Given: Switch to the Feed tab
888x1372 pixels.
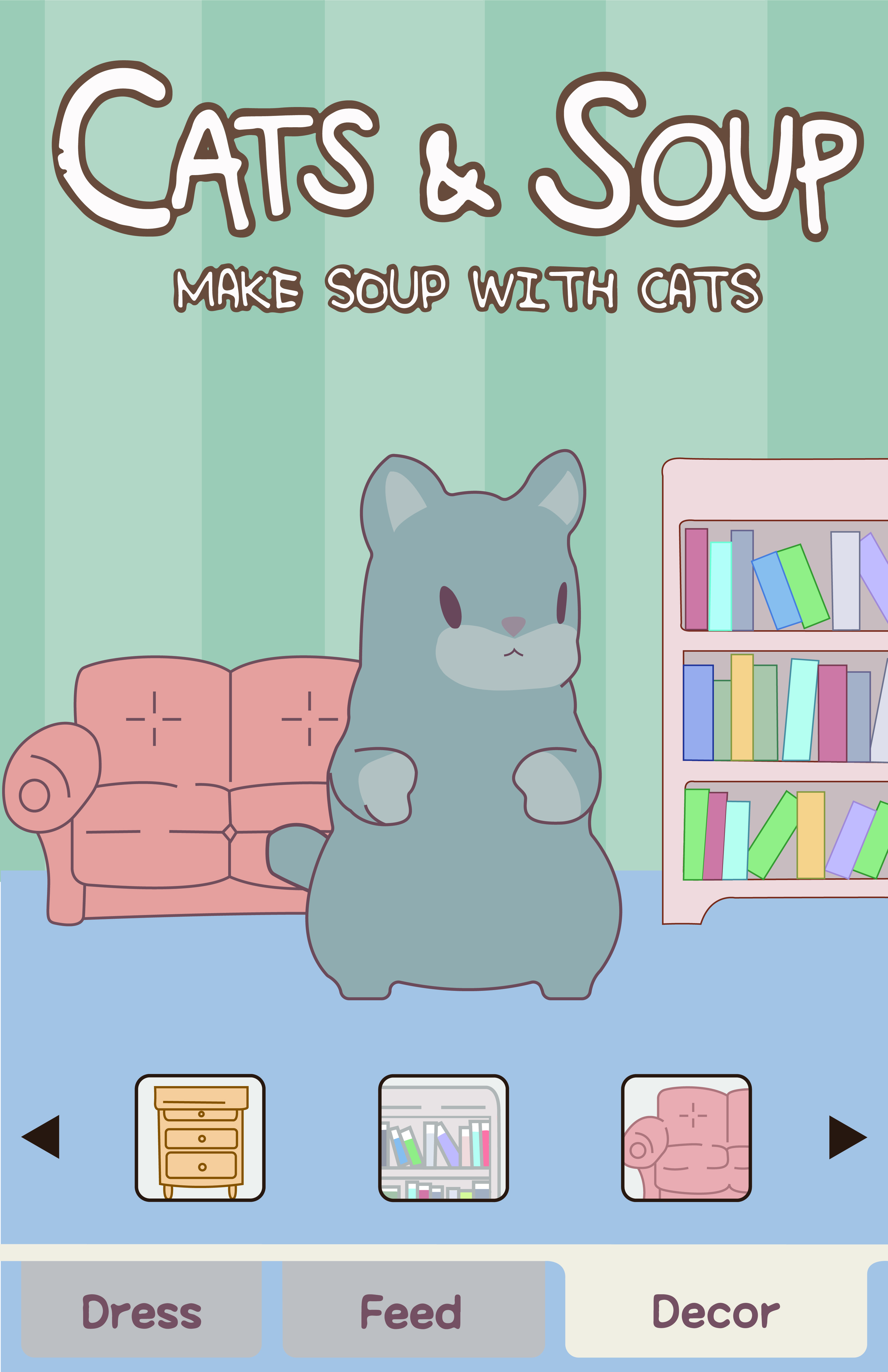Looking at the screenshot, I should point(413,1311).
